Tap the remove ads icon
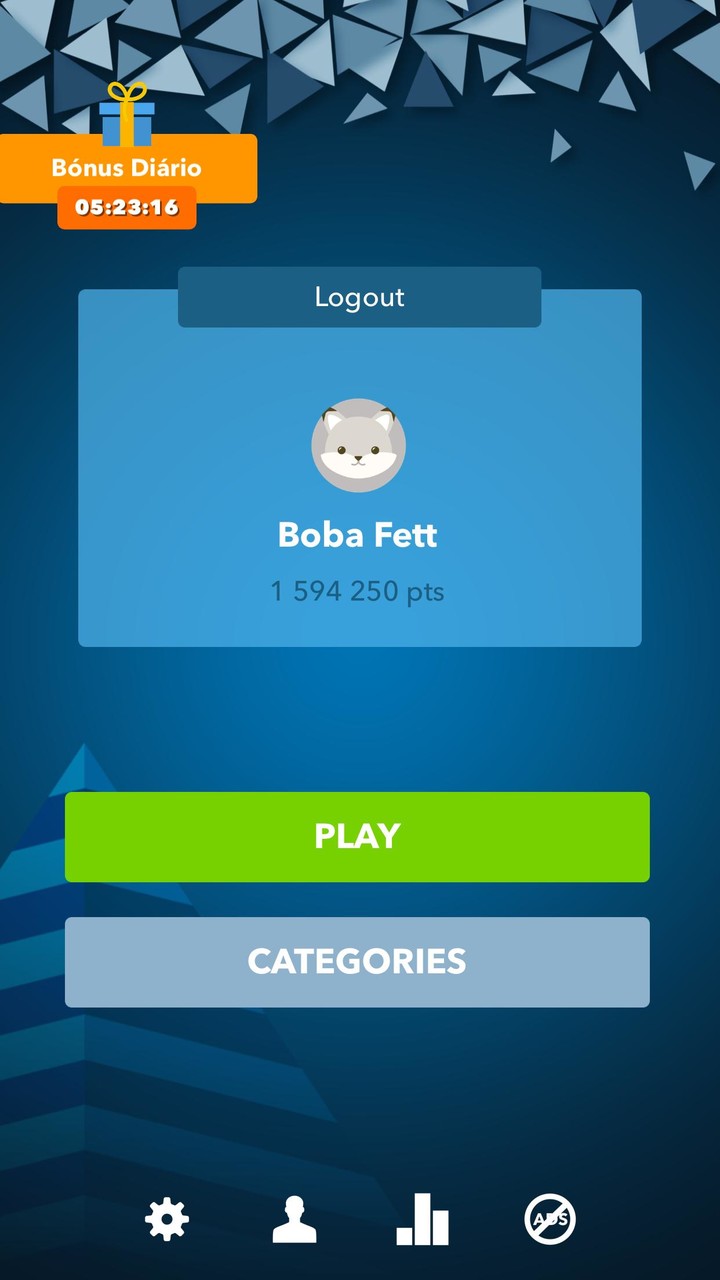Image resolution: width=720 pixels, height=1280 pixels. [x=550, y=1220]
